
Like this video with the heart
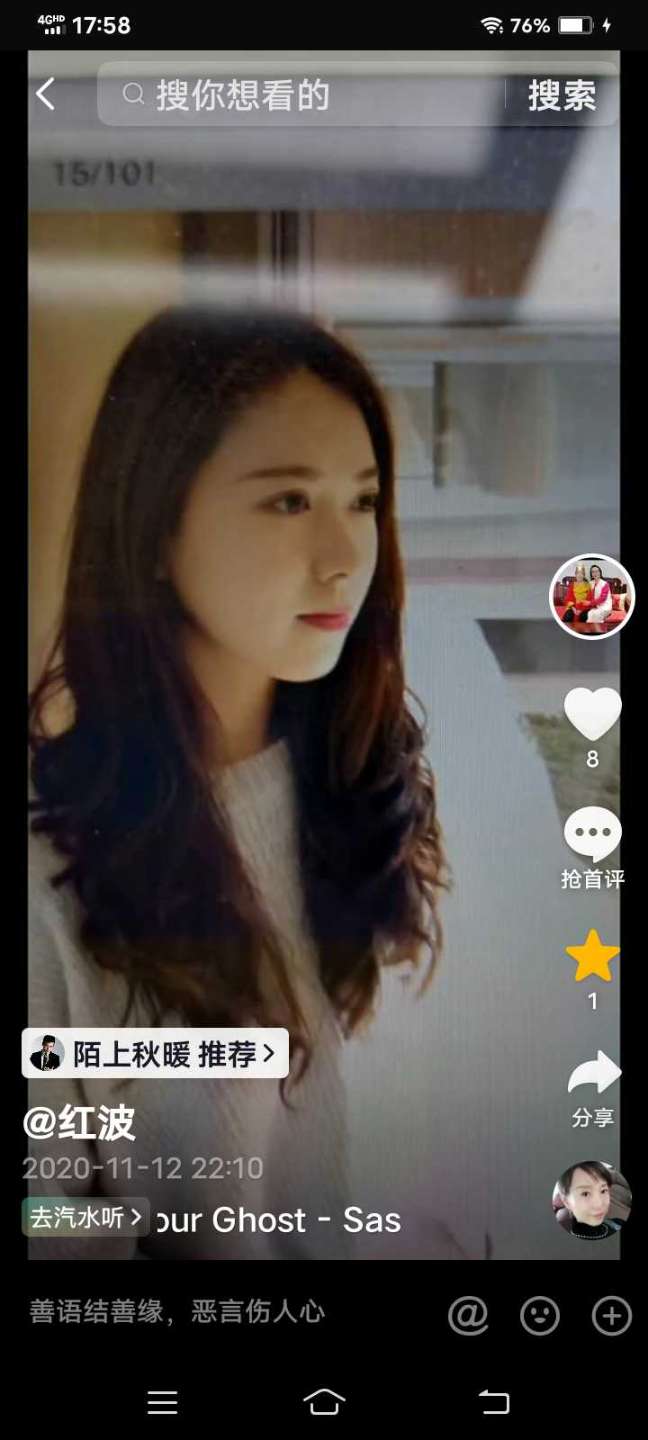tap(592, 714)
